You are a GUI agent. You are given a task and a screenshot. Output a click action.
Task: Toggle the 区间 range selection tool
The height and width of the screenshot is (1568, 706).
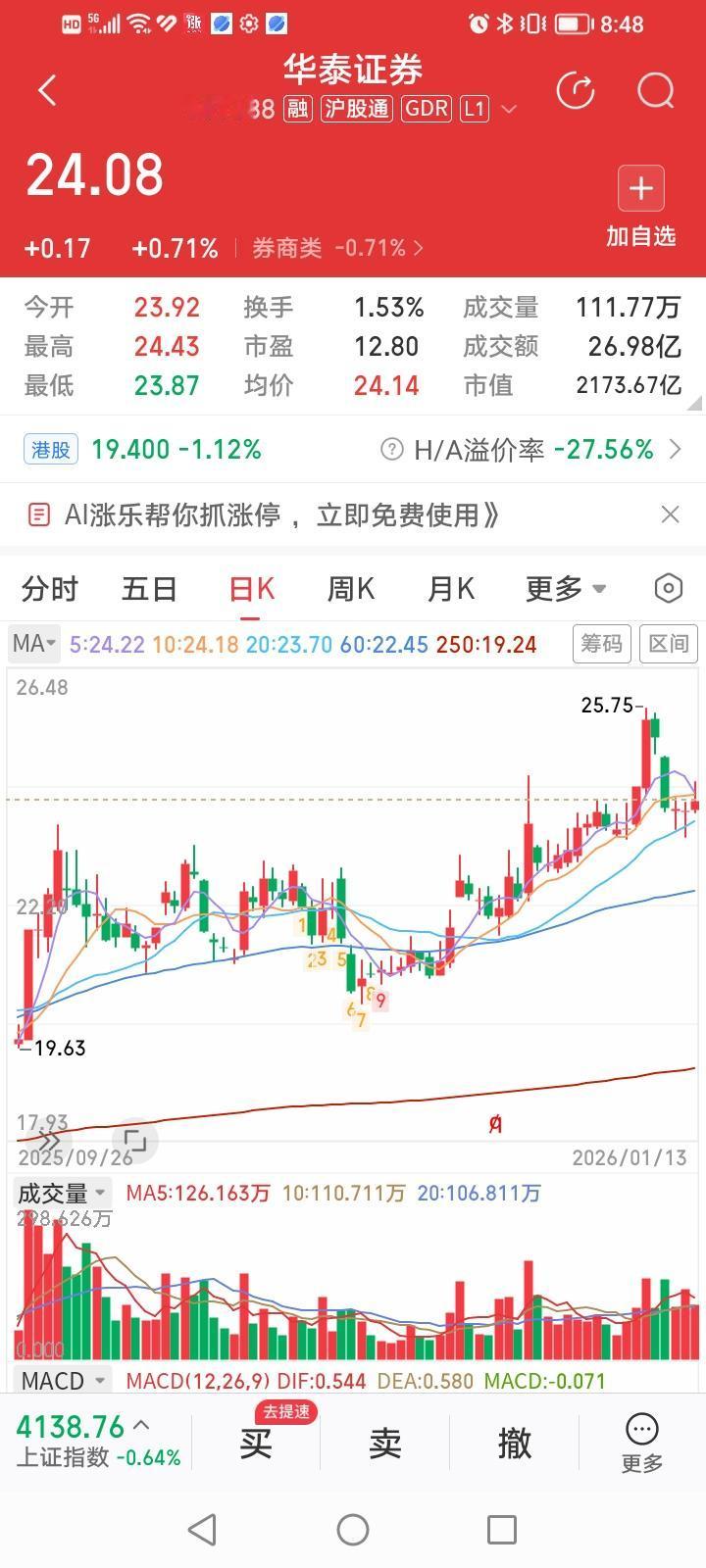coord(668,644)
